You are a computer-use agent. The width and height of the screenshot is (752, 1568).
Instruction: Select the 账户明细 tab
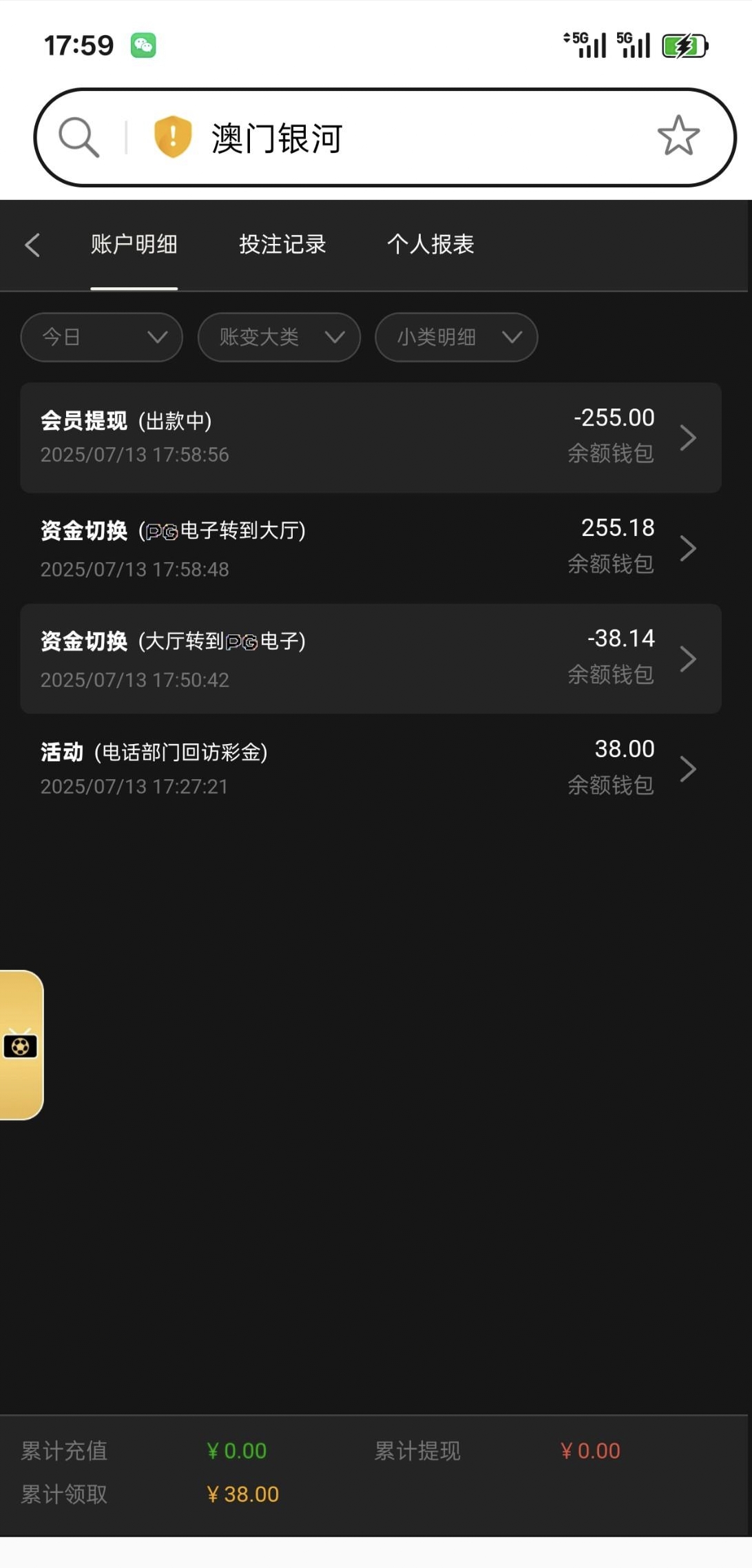[134, 245]
